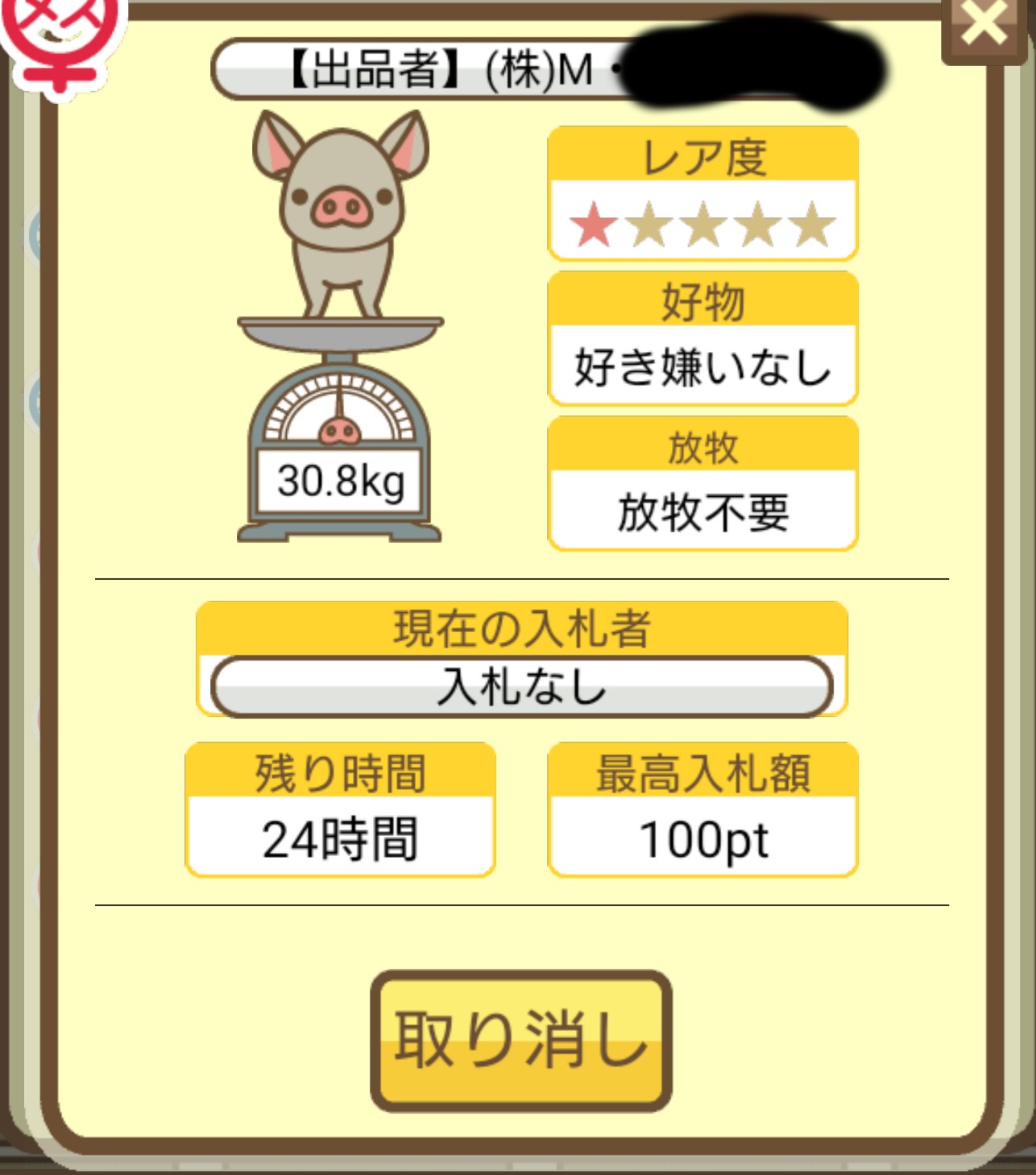
Task: Close the auction detail dialog
Action: click(983, 25)
